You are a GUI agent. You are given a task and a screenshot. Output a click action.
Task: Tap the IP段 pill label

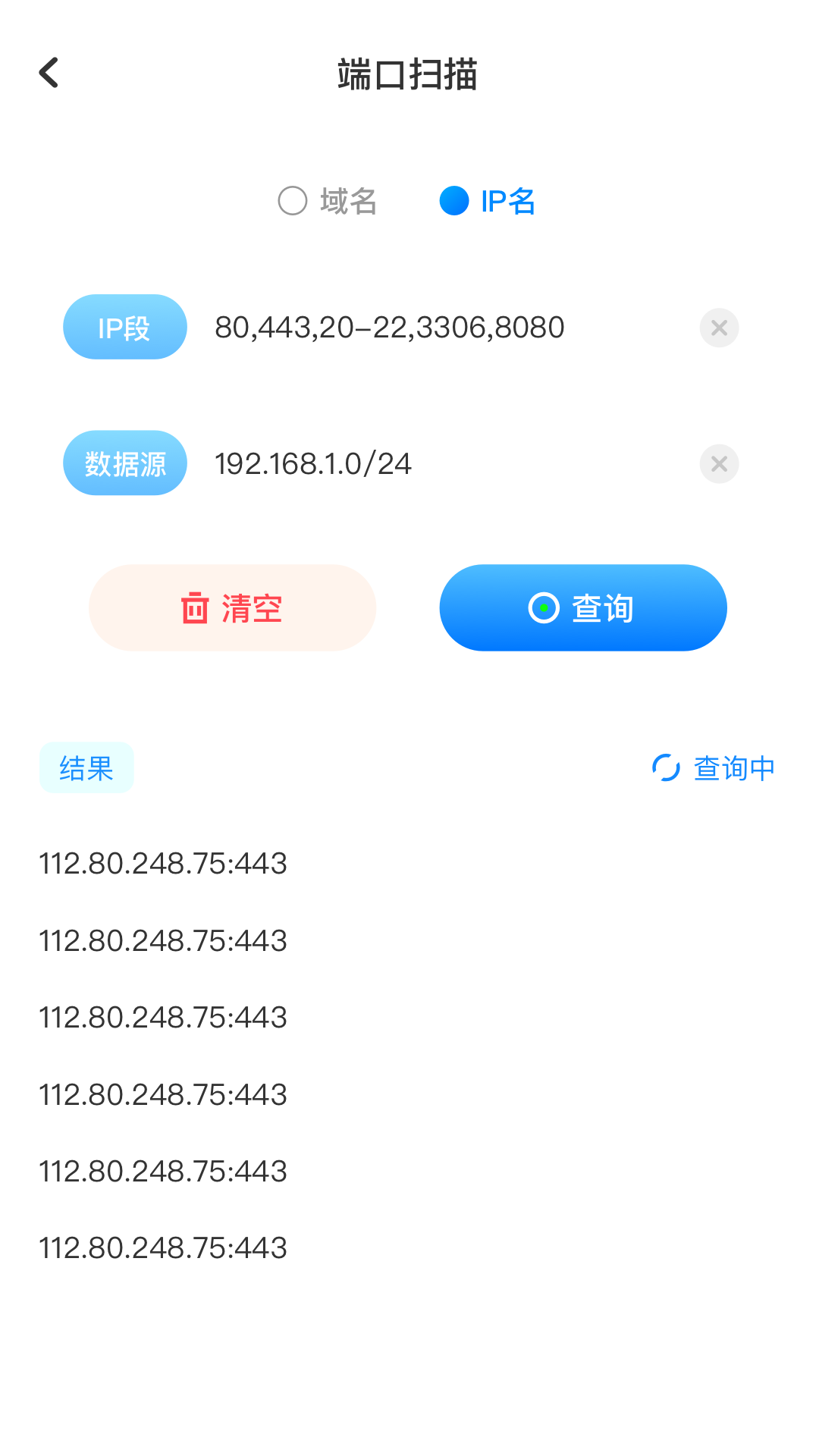pos(124,327)
